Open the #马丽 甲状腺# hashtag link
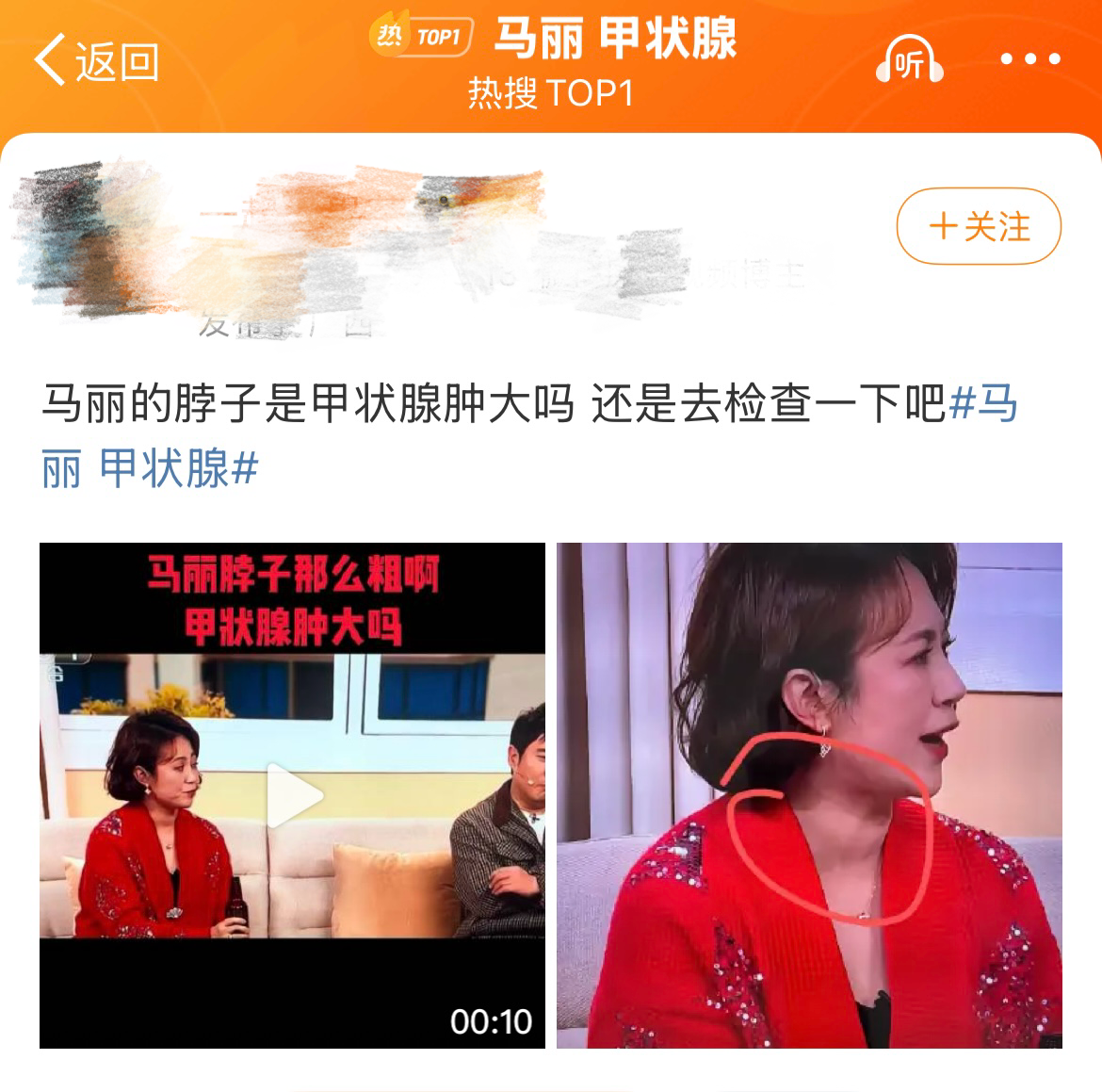Viewport: 1102px width, 1092px height. 151,467
